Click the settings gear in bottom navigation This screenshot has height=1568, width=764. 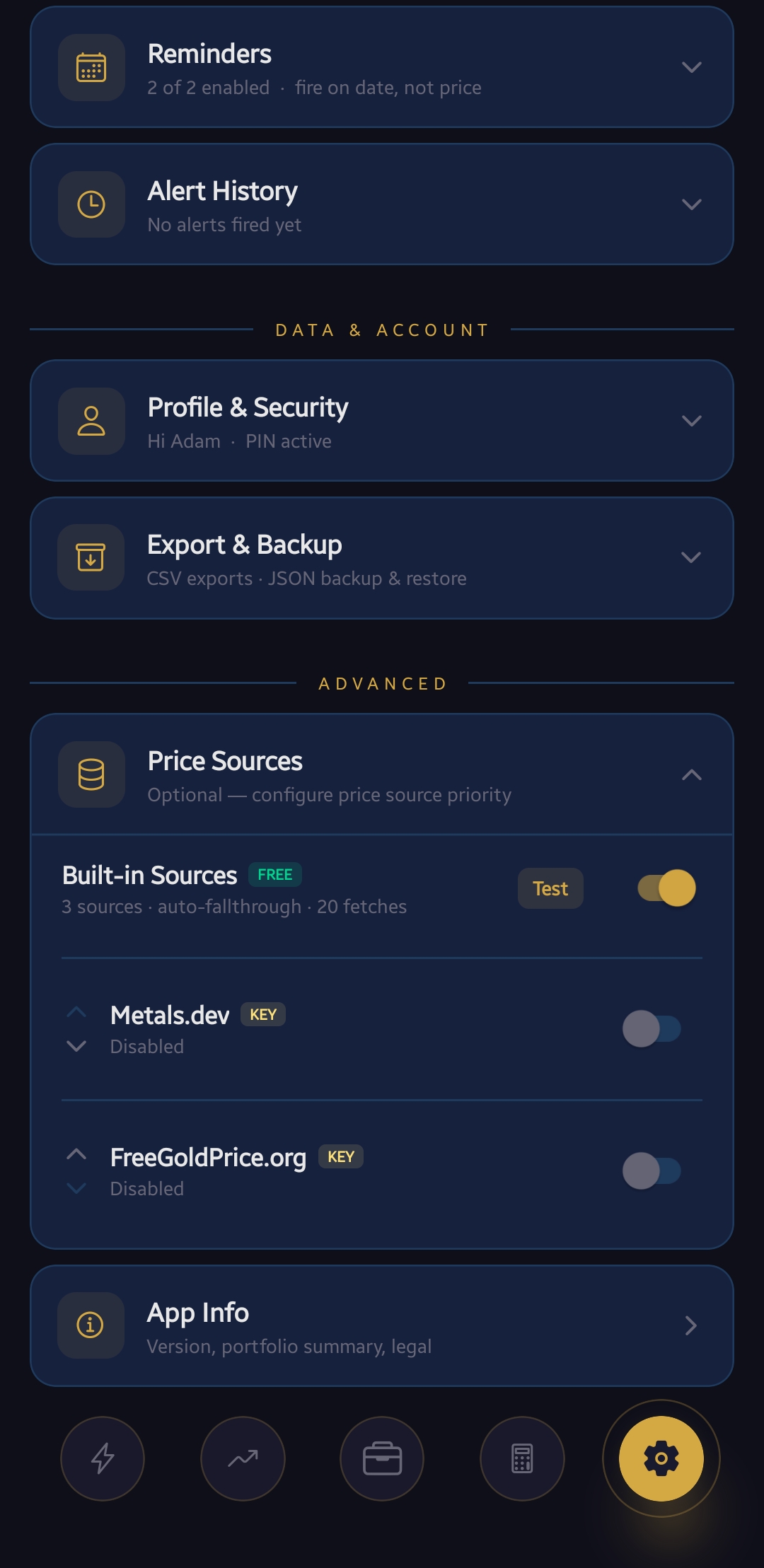click(x=661, y=1458)
